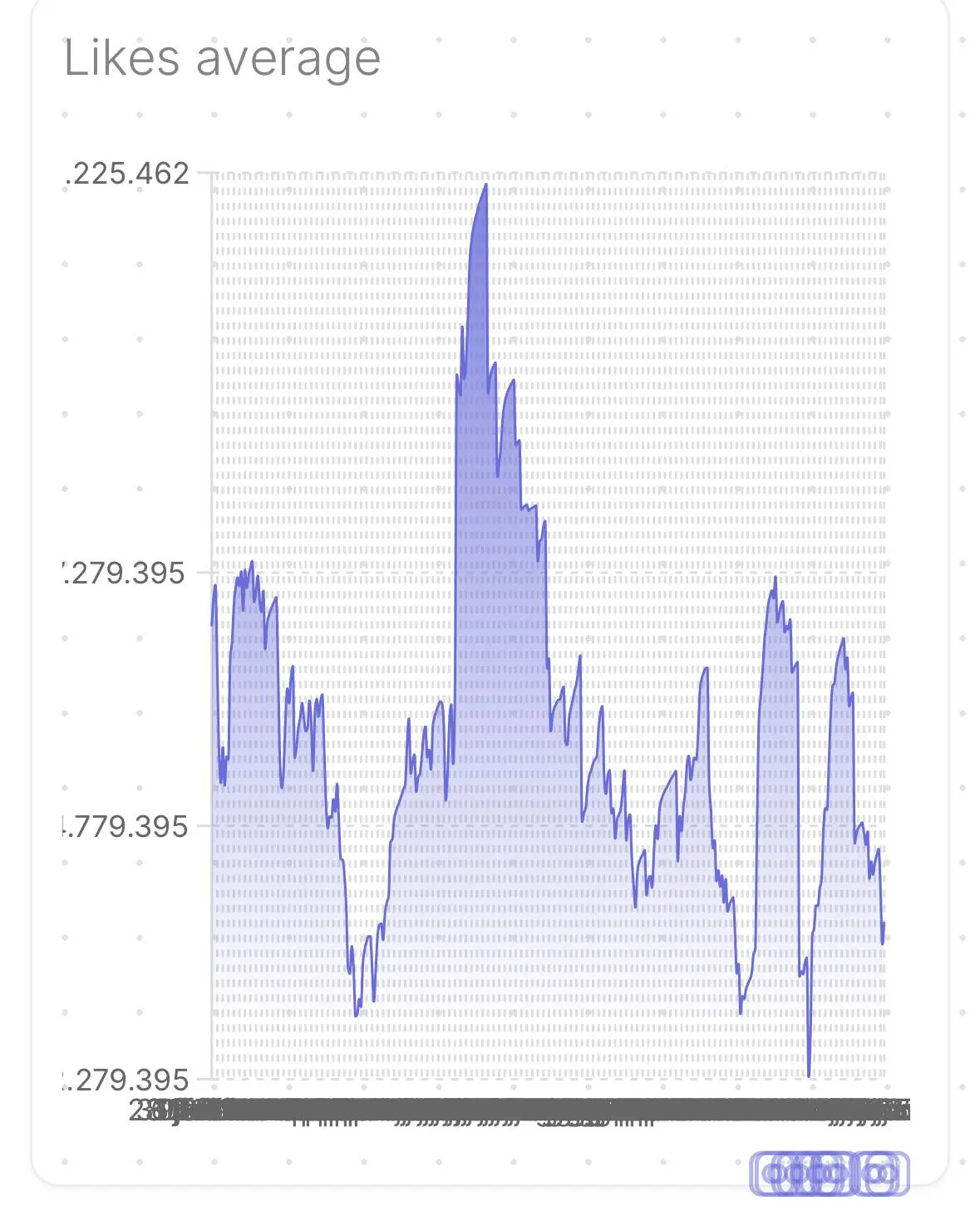Tap the highest peak on Likes average chart
Viewport: 980px width, 1211px height.
click(x=485, y=187)
